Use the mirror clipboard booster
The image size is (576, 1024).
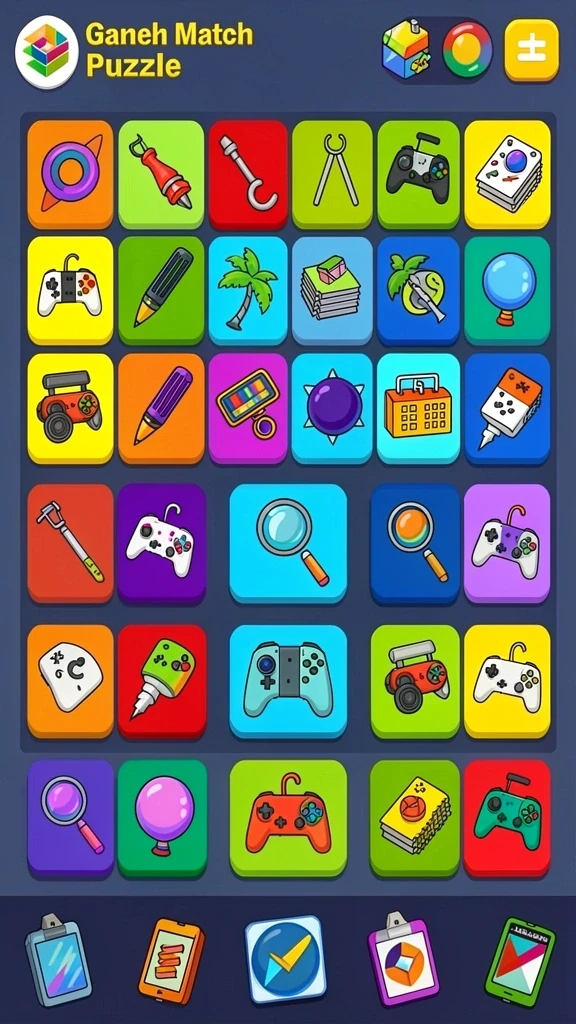pyautogui.click(x=58, y=960)
